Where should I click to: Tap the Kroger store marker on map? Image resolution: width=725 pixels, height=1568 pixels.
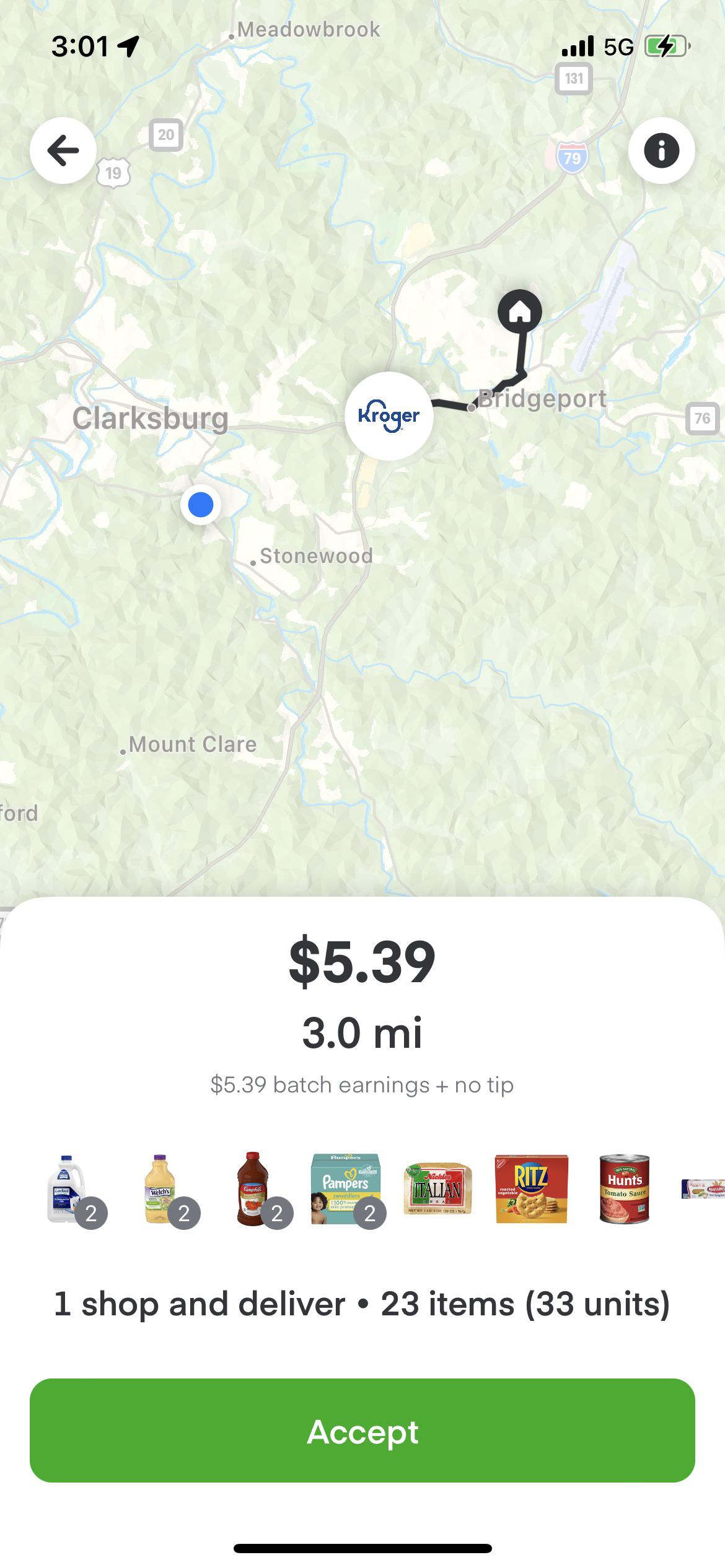[x=389, y=416]
